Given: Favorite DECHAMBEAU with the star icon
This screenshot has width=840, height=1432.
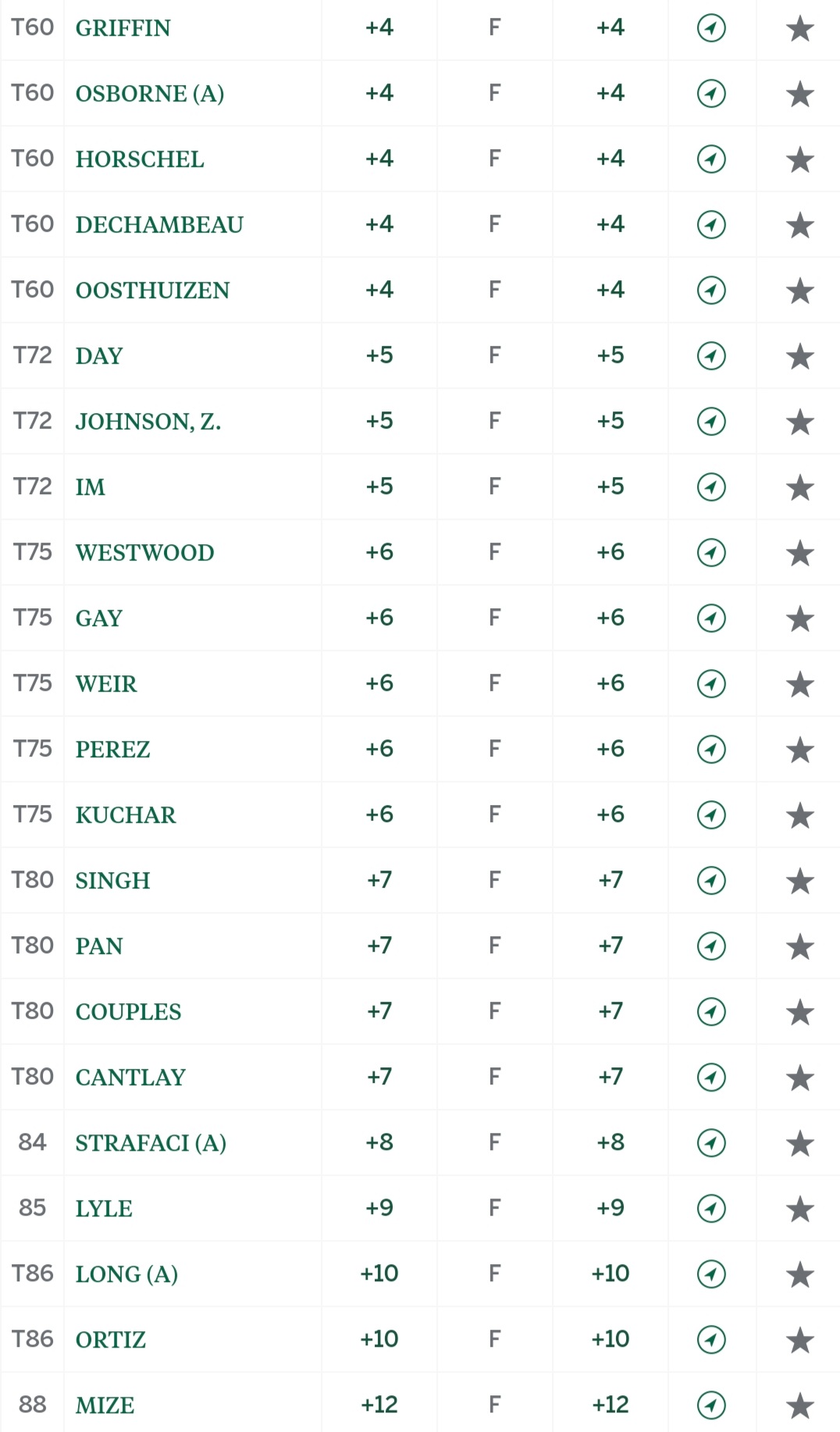Looking at the screenshot, I should coord(800,226).
